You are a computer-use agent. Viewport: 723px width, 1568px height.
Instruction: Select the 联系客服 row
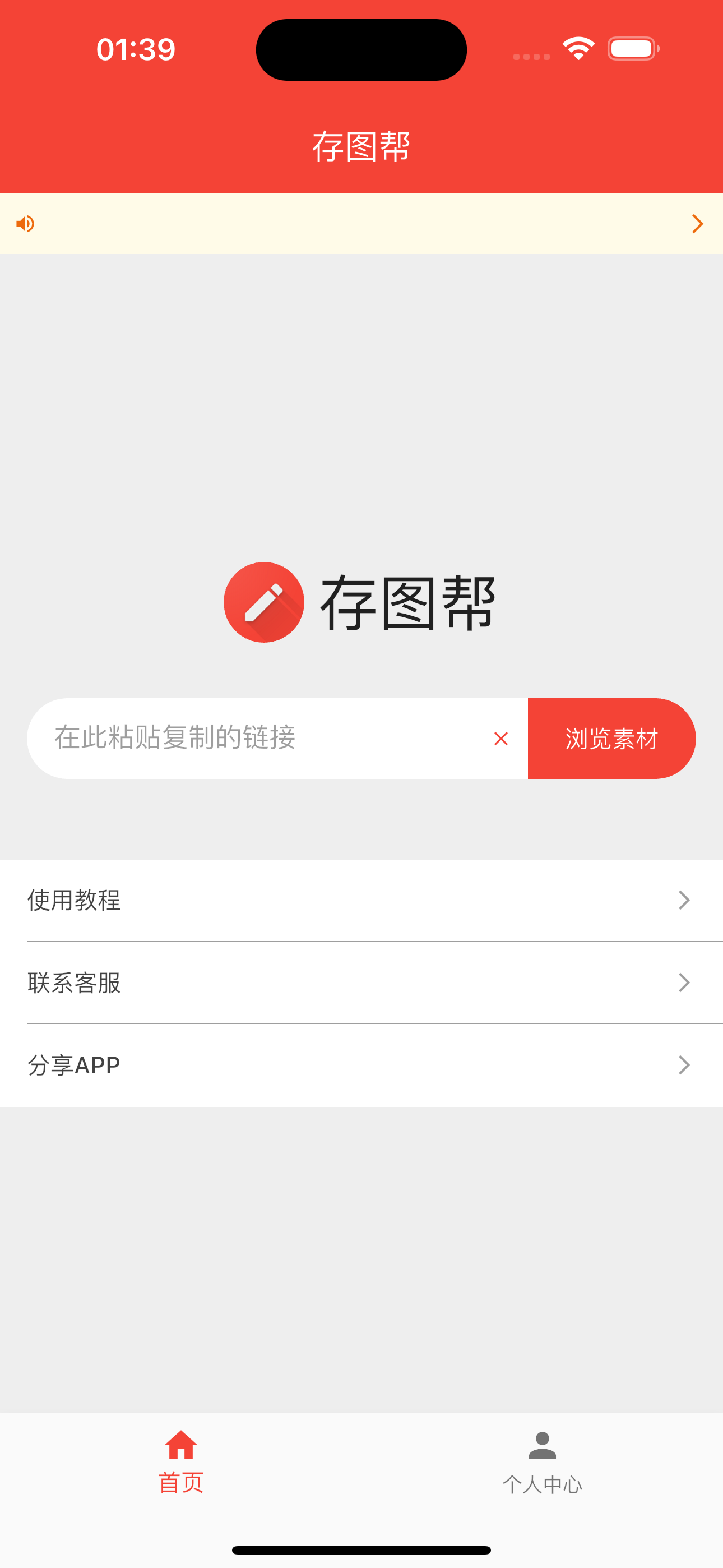(x=74, y=983)
